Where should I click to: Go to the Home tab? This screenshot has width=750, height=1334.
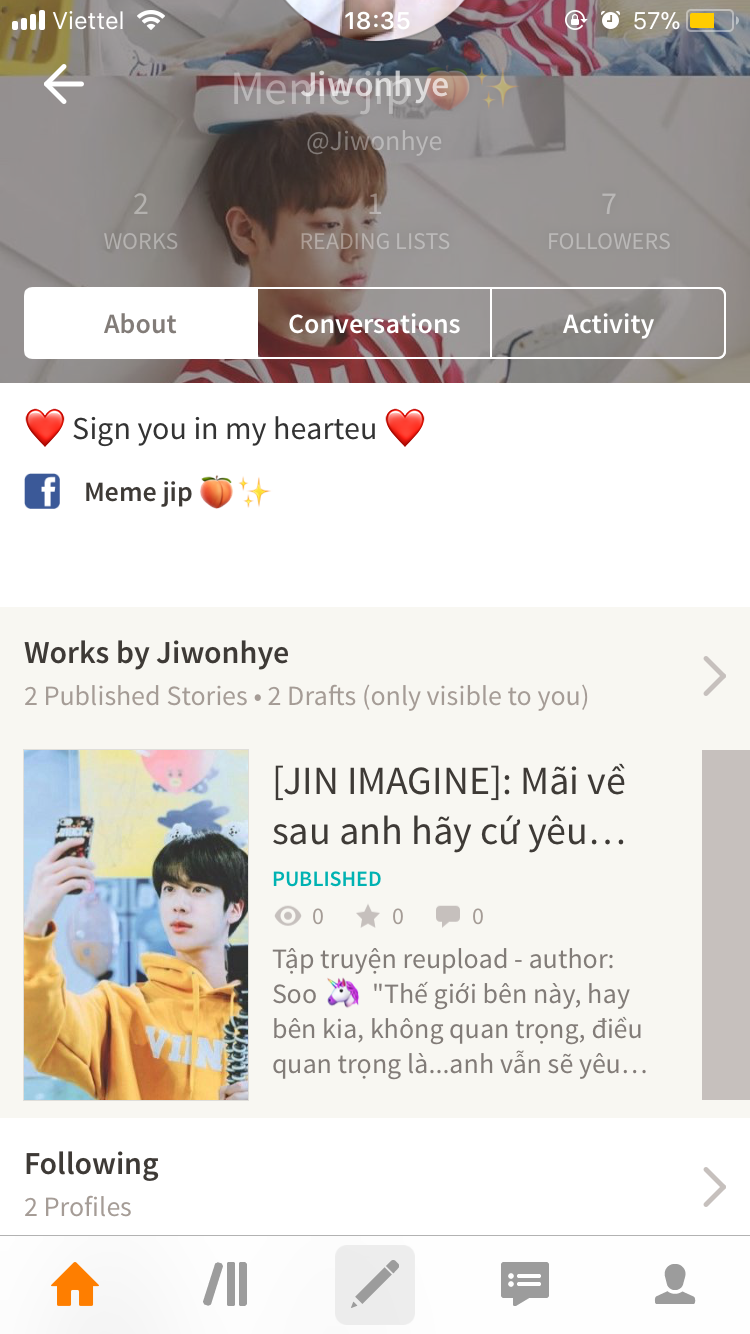click(x=75, y=1284)
